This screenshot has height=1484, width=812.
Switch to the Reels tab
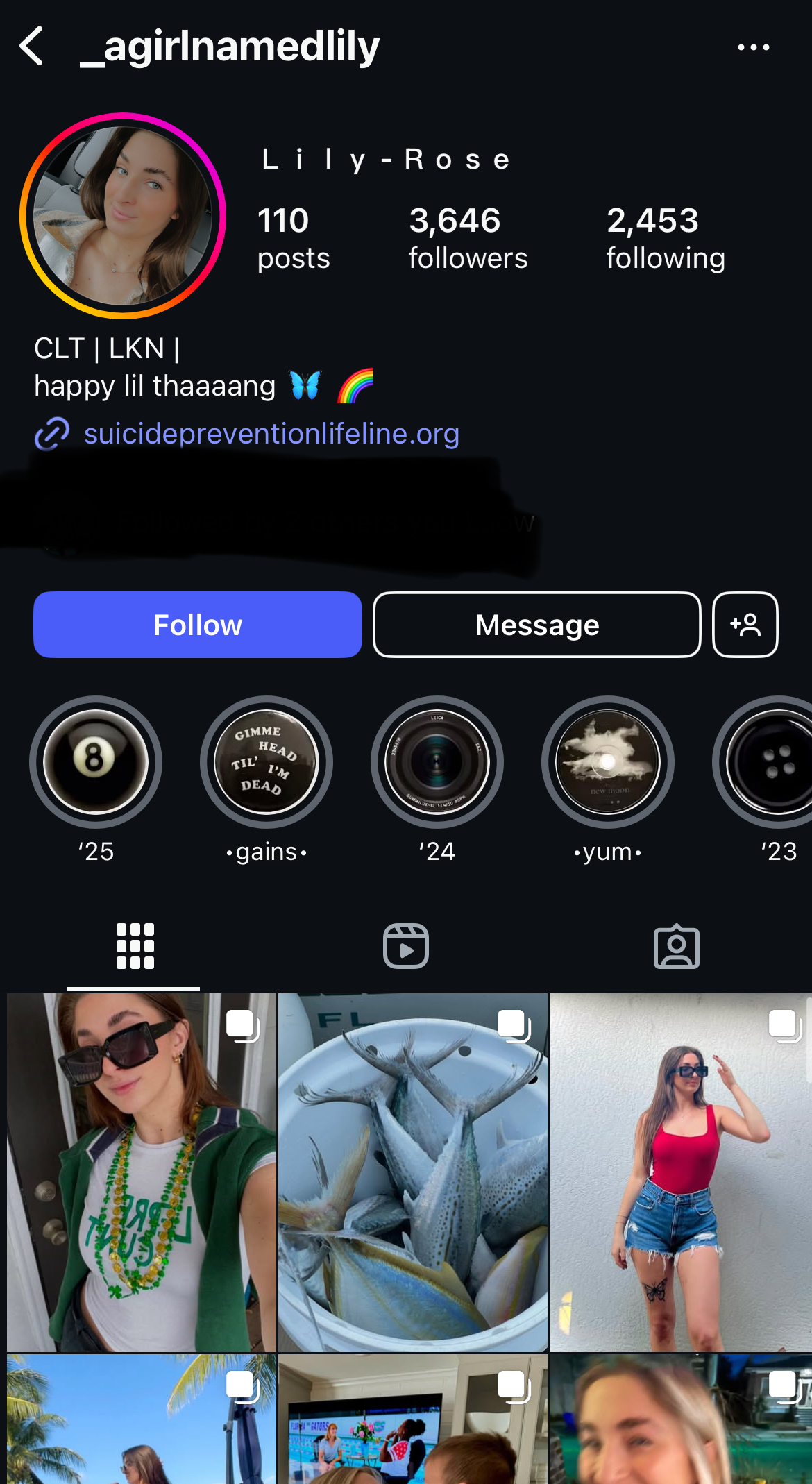(406, 946)
